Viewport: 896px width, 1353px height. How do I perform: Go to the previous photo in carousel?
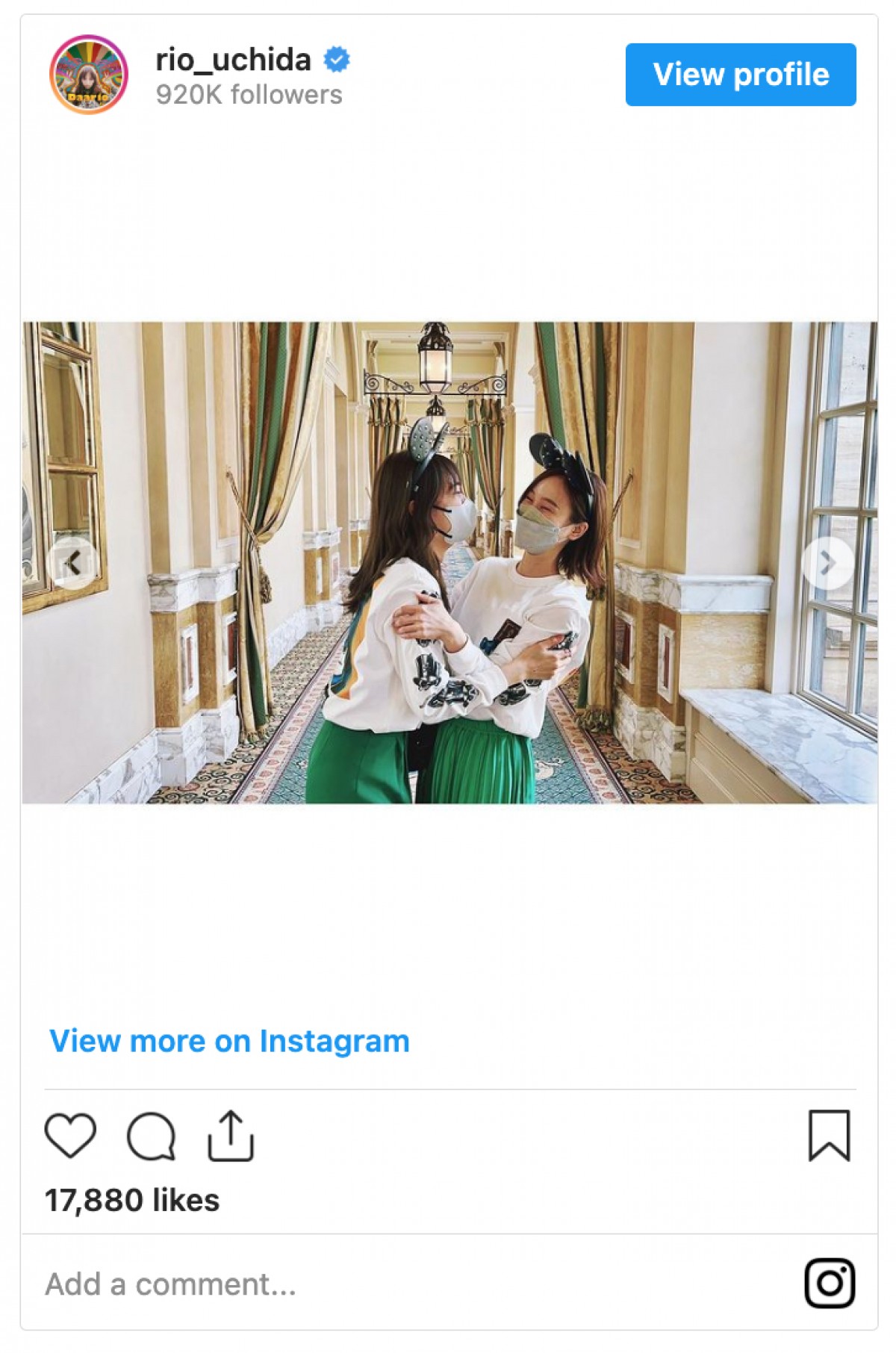pos(72,563)
